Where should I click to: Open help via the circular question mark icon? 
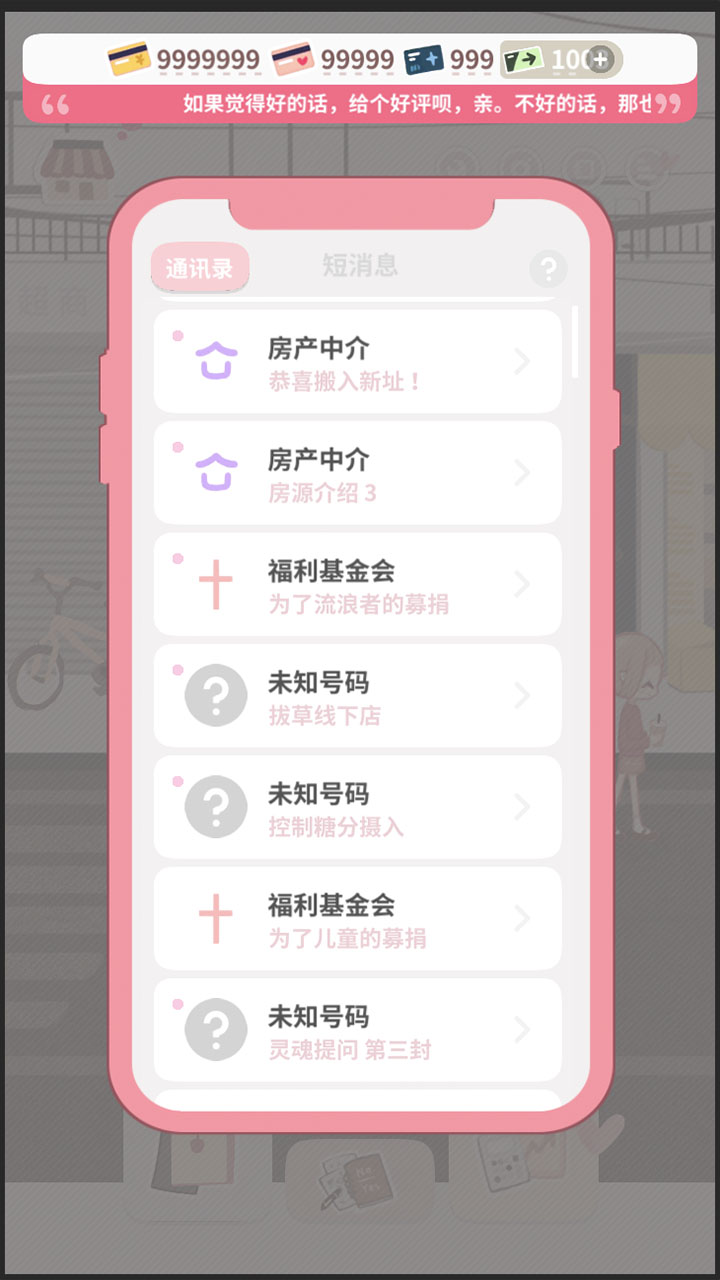(548, 269)
